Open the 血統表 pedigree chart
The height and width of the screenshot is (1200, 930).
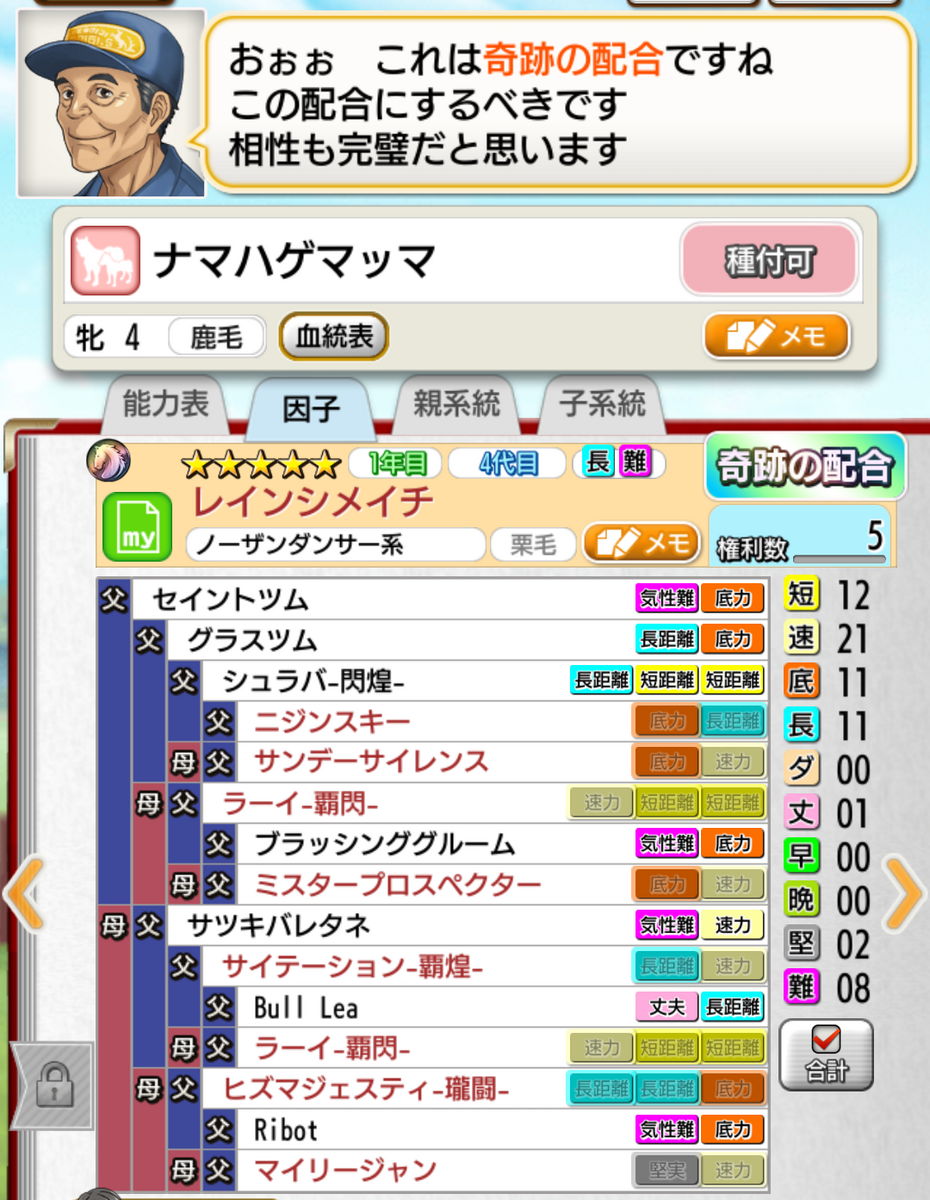(334, 337)
